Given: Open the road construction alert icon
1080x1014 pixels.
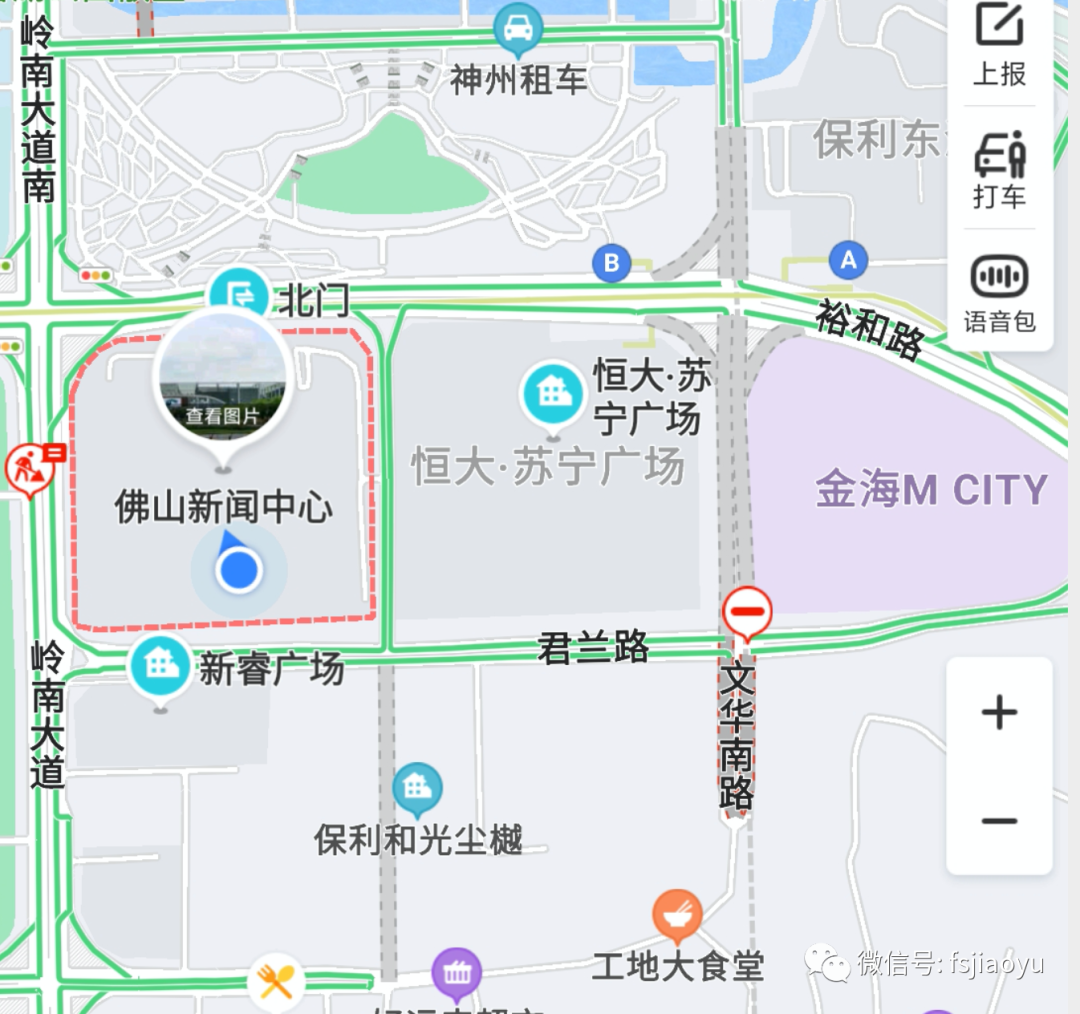Looking at the screenshot, I should [x=29, y=469].
